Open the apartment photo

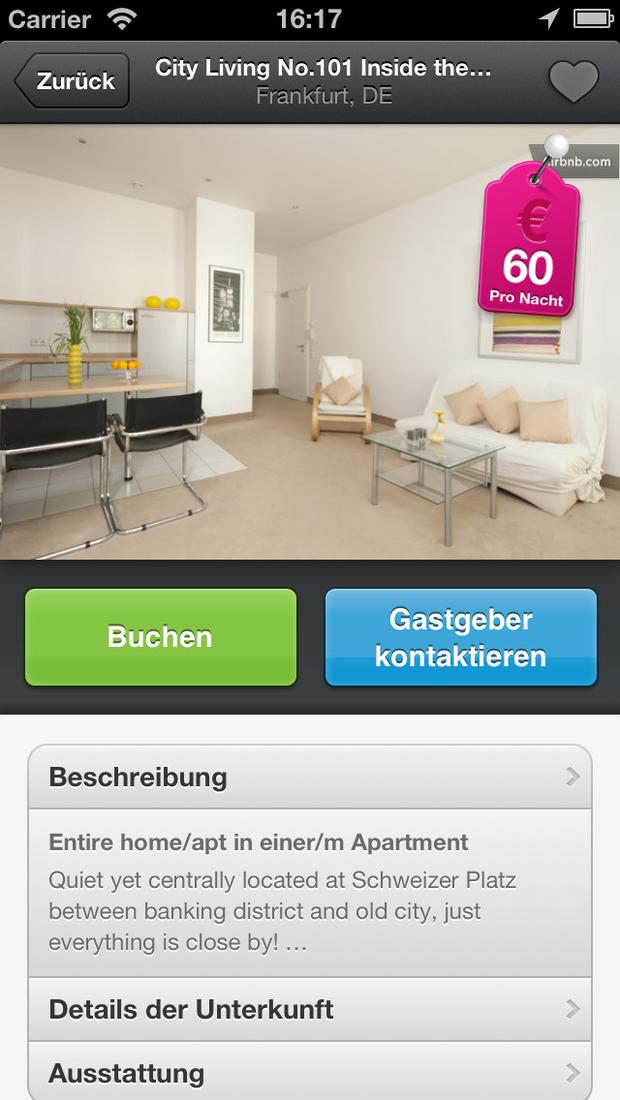click(x=310, y=342)
